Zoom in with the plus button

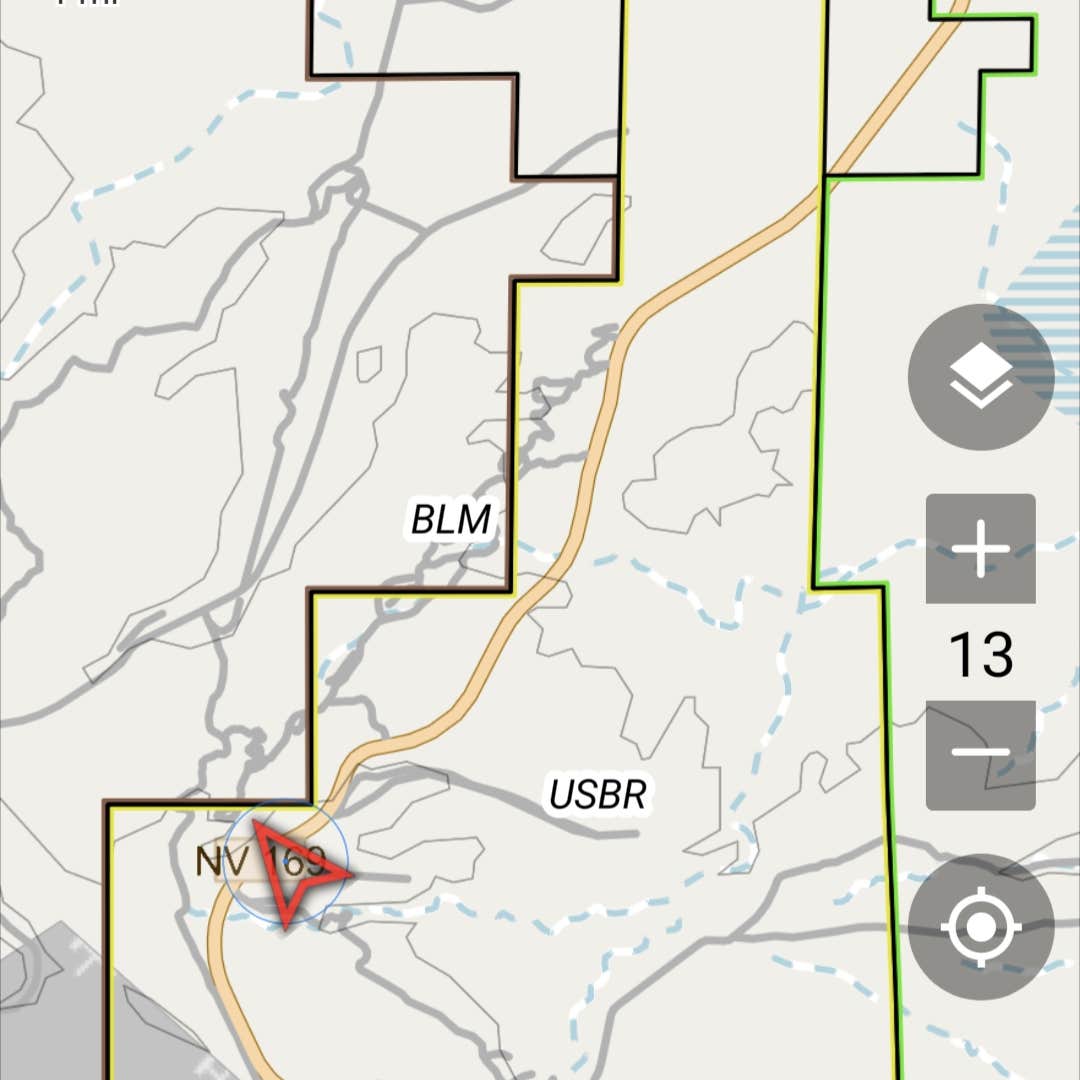click(980, 548)
